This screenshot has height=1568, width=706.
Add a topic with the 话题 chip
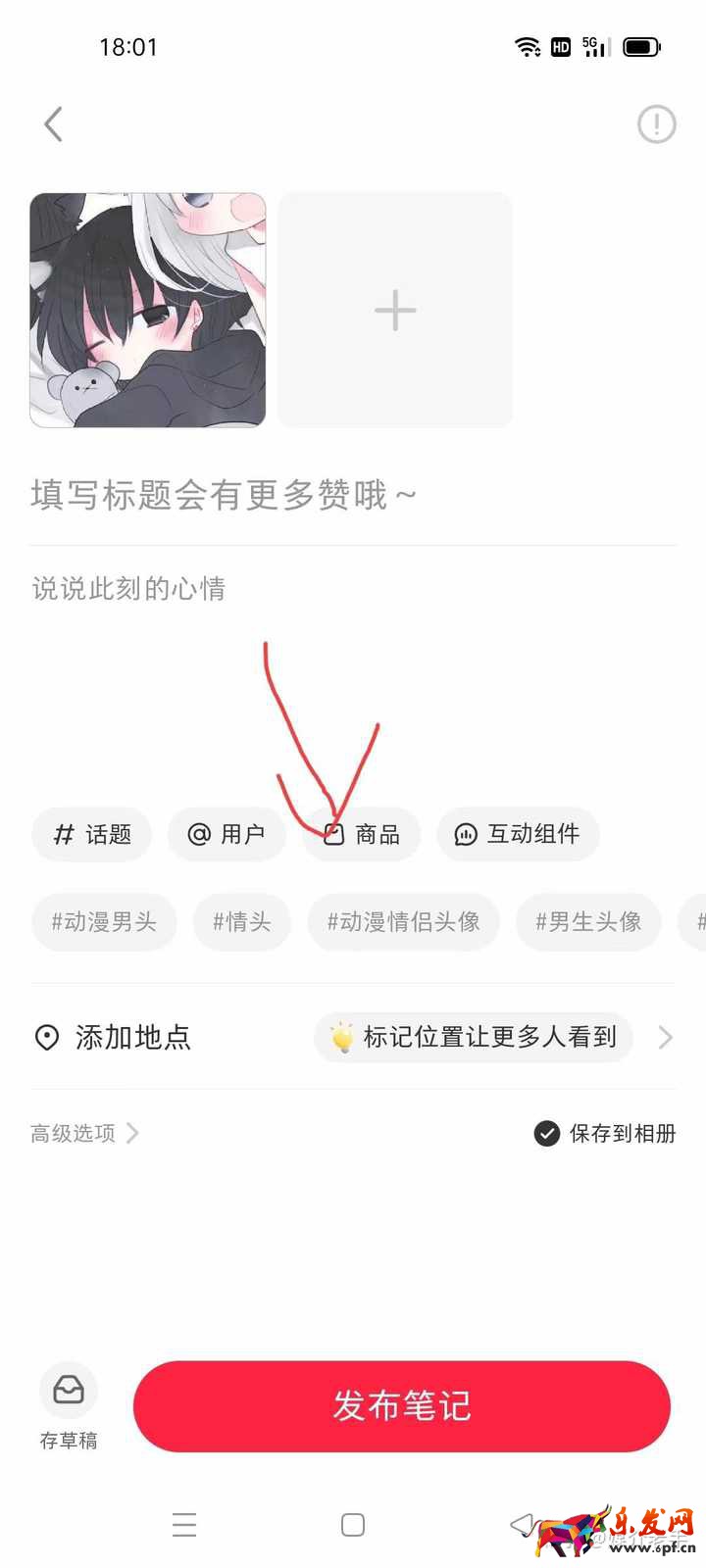tap(92, 835)
